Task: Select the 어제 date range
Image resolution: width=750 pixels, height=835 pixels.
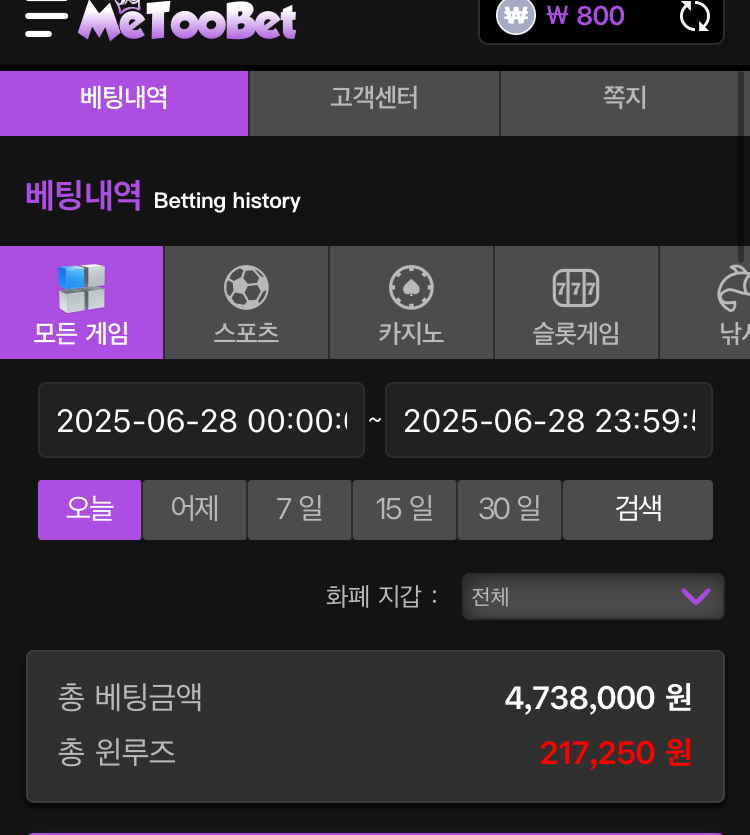Action: click(x=195, y=510)
